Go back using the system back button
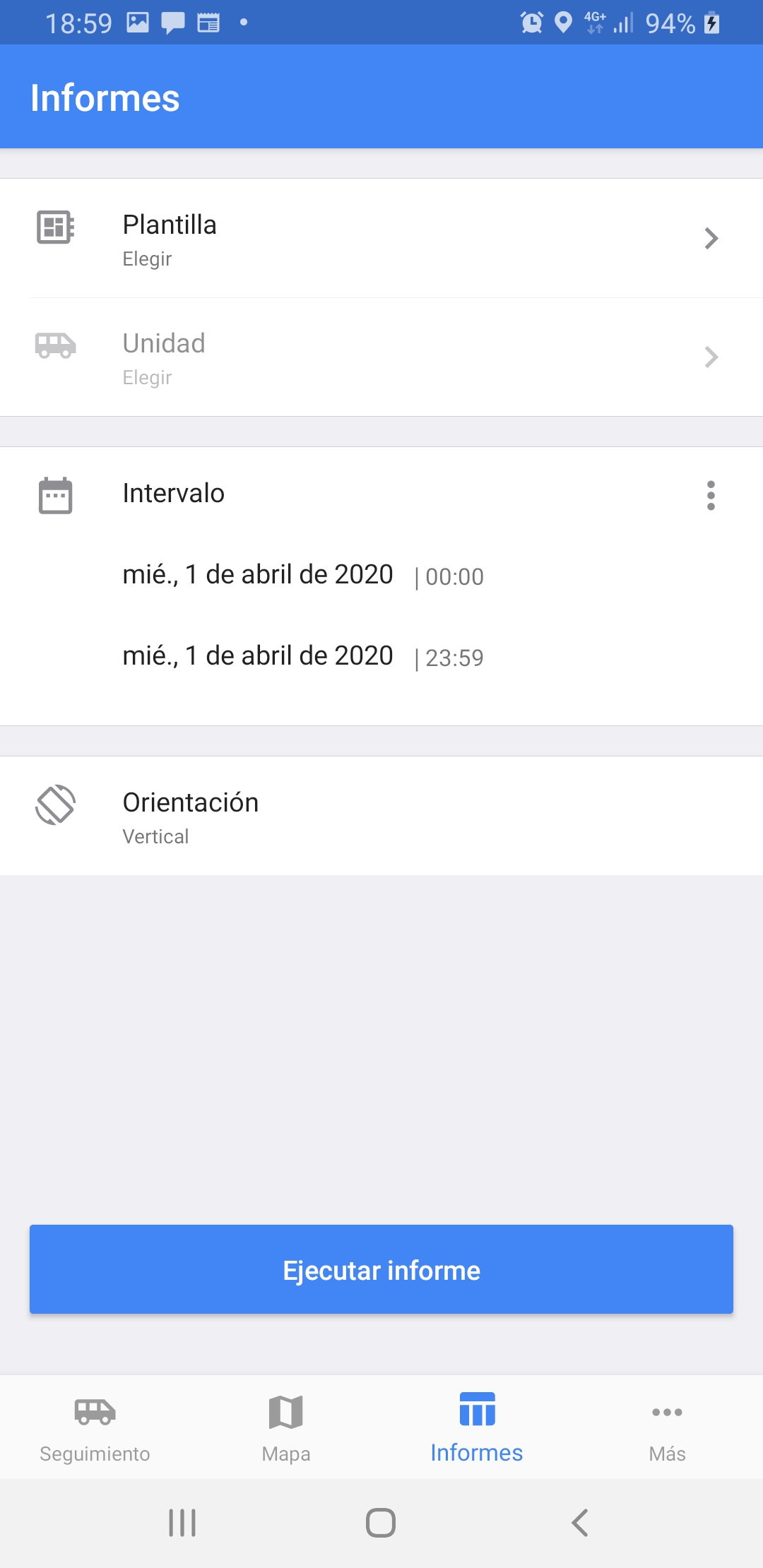This screenshot has width=763, height=1568. click(580, 1523)
